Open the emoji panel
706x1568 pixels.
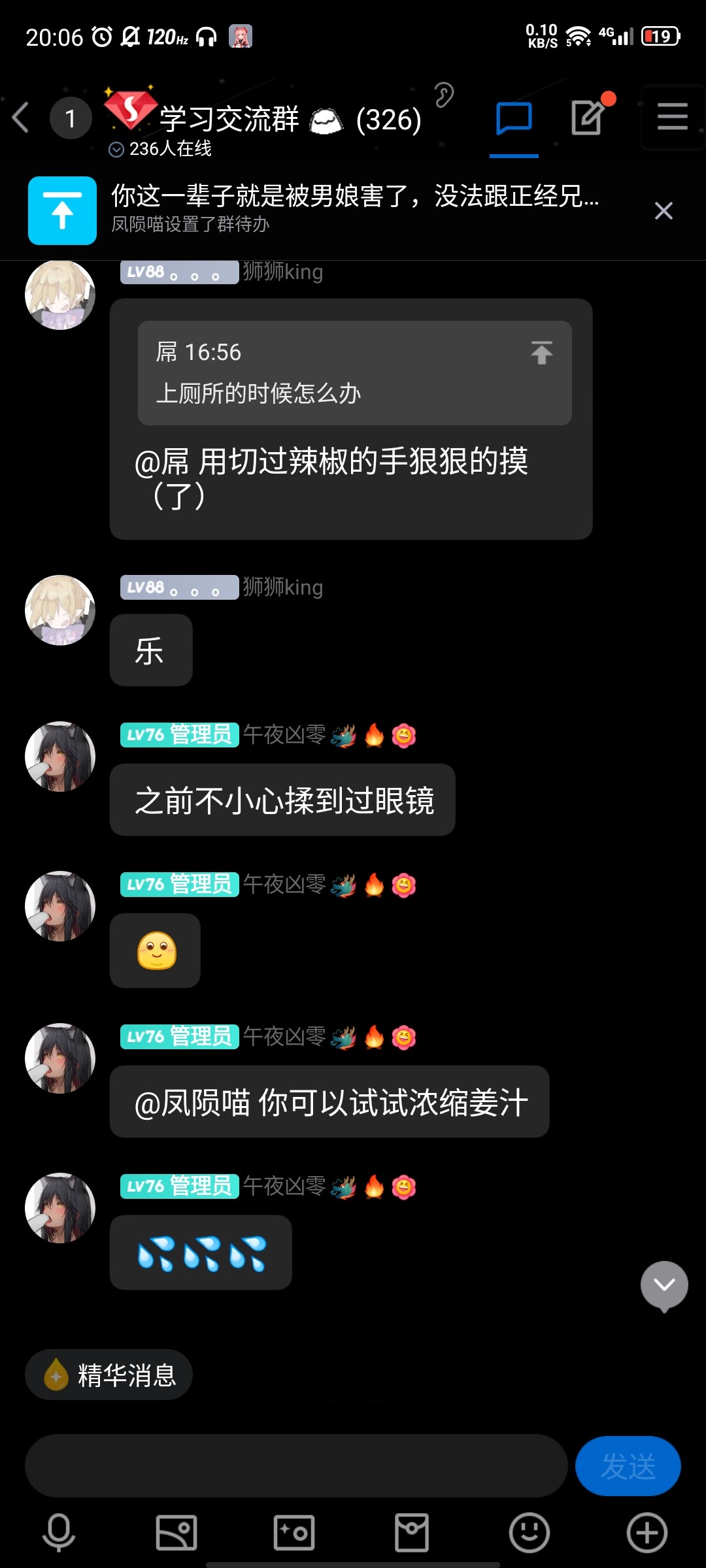coord(529,1532)
